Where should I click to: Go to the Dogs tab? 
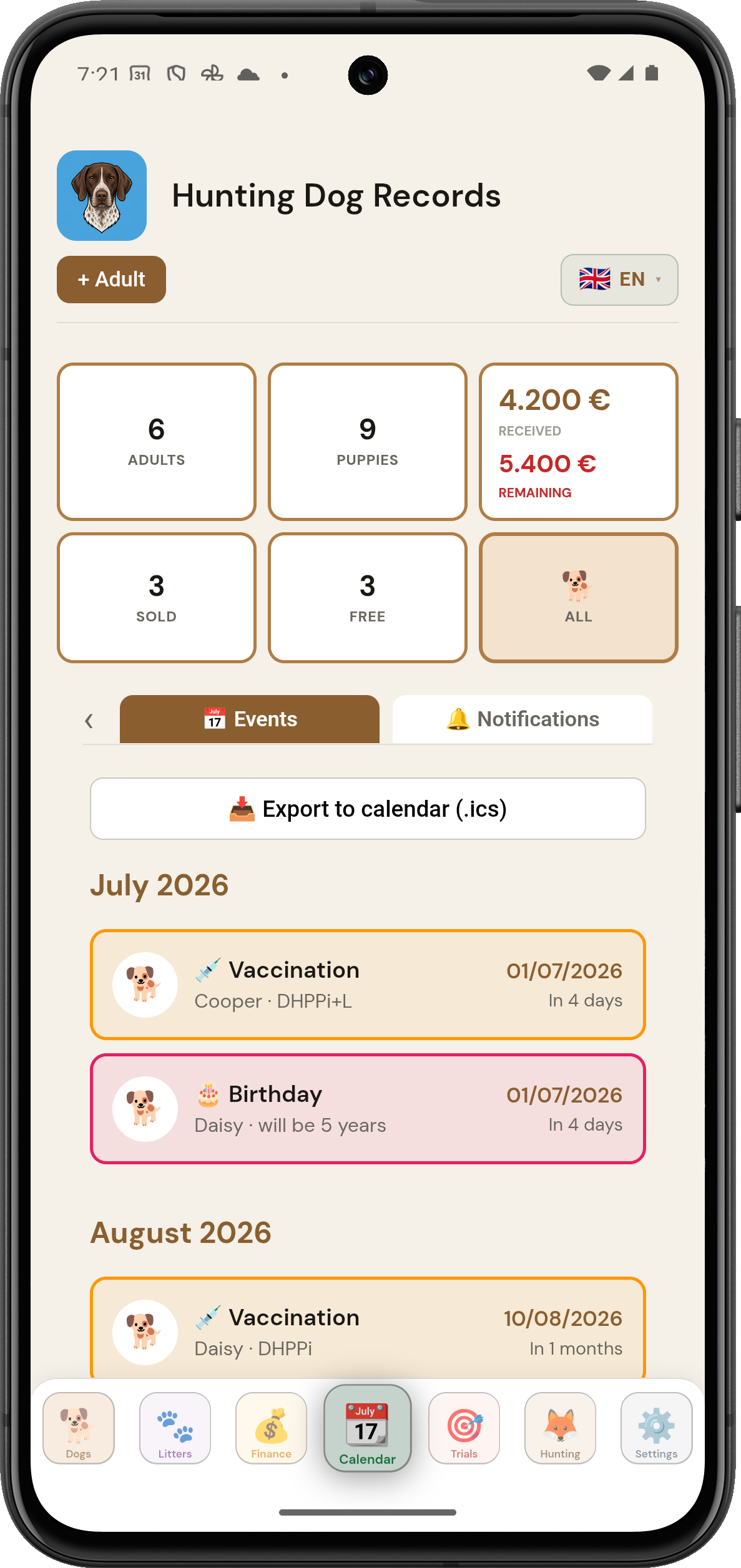79,1428
